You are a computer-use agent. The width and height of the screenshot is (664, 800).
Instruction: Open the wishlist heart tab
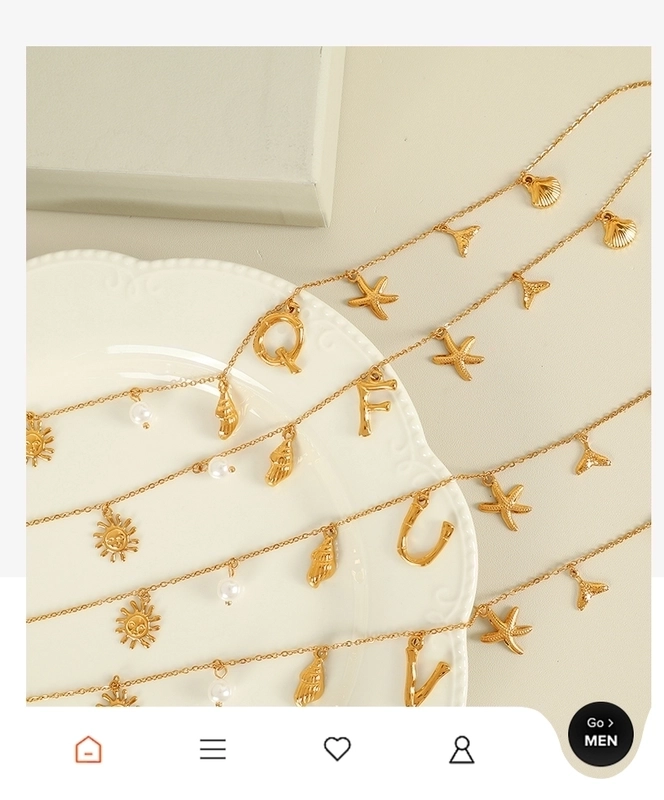click(337, 749)
